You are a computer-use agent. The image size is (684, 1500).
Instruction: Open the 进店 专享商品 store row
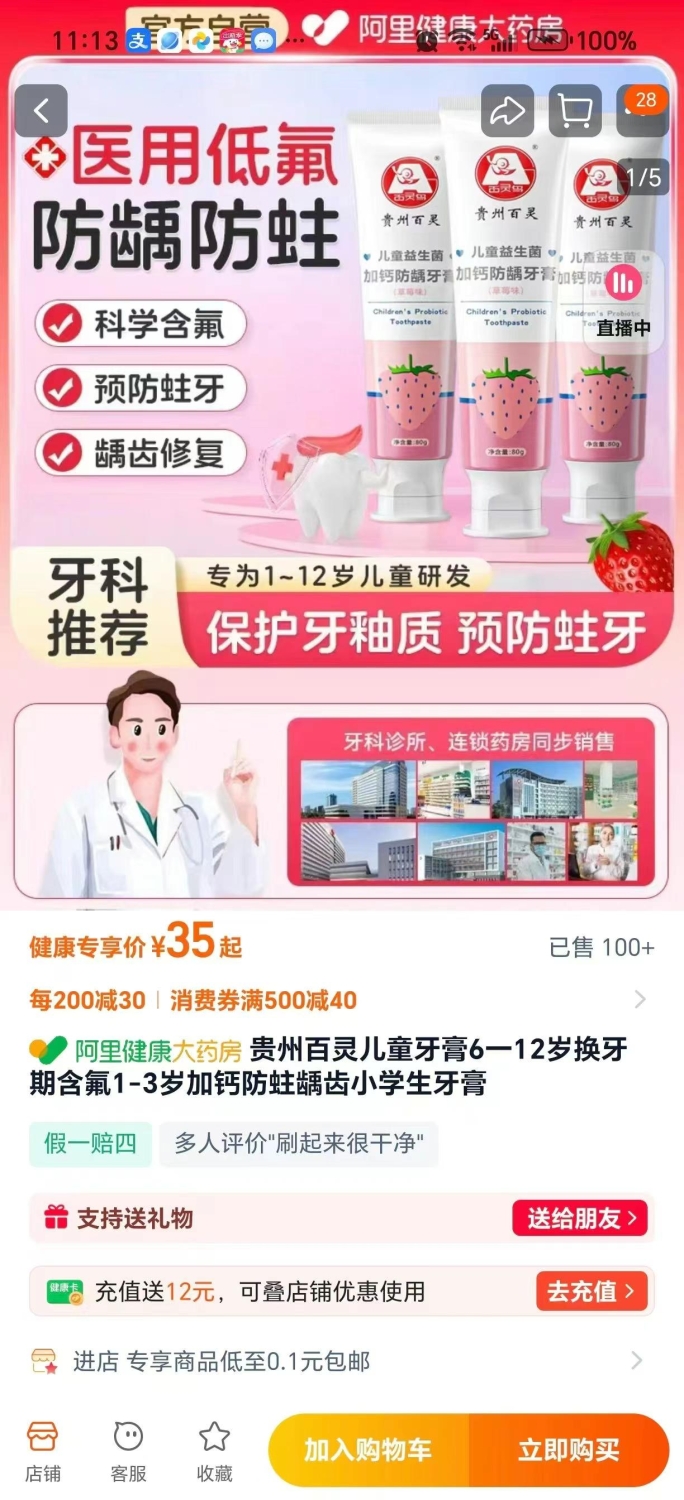[x=342, y=1360]
